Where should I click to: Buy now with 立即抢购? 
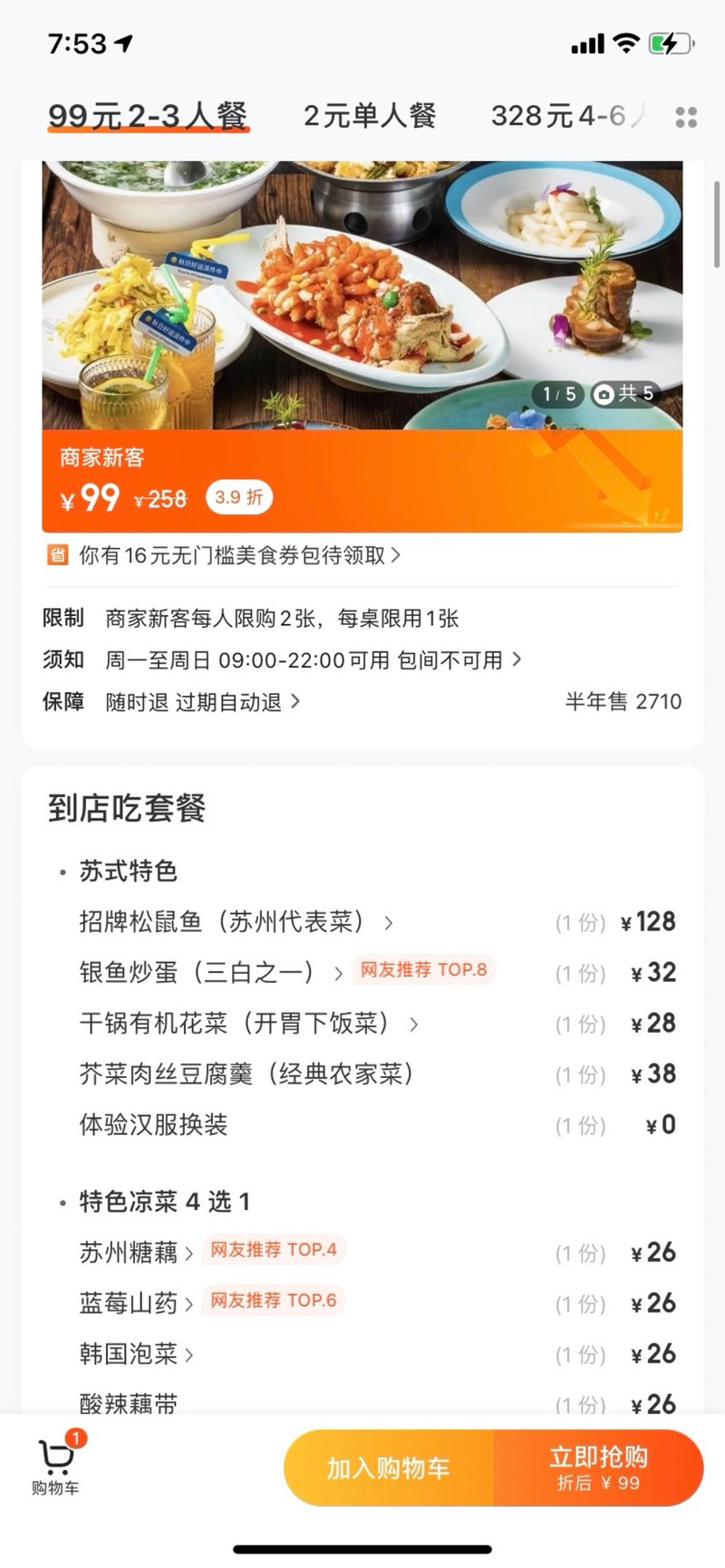pyautogui.click(x=598, y=1467)
